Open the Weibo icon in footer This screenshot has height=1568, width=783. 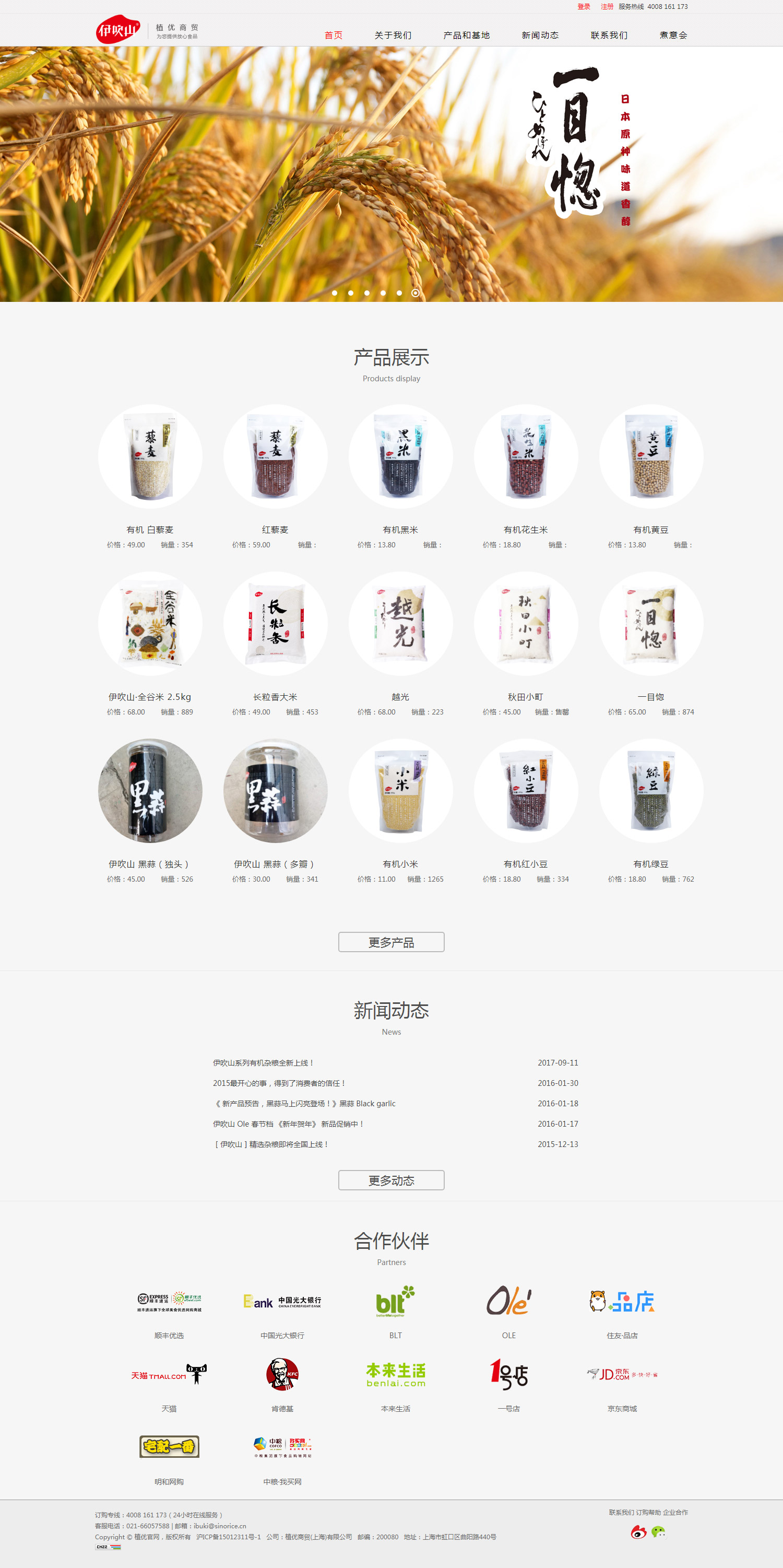[638, 1532]
